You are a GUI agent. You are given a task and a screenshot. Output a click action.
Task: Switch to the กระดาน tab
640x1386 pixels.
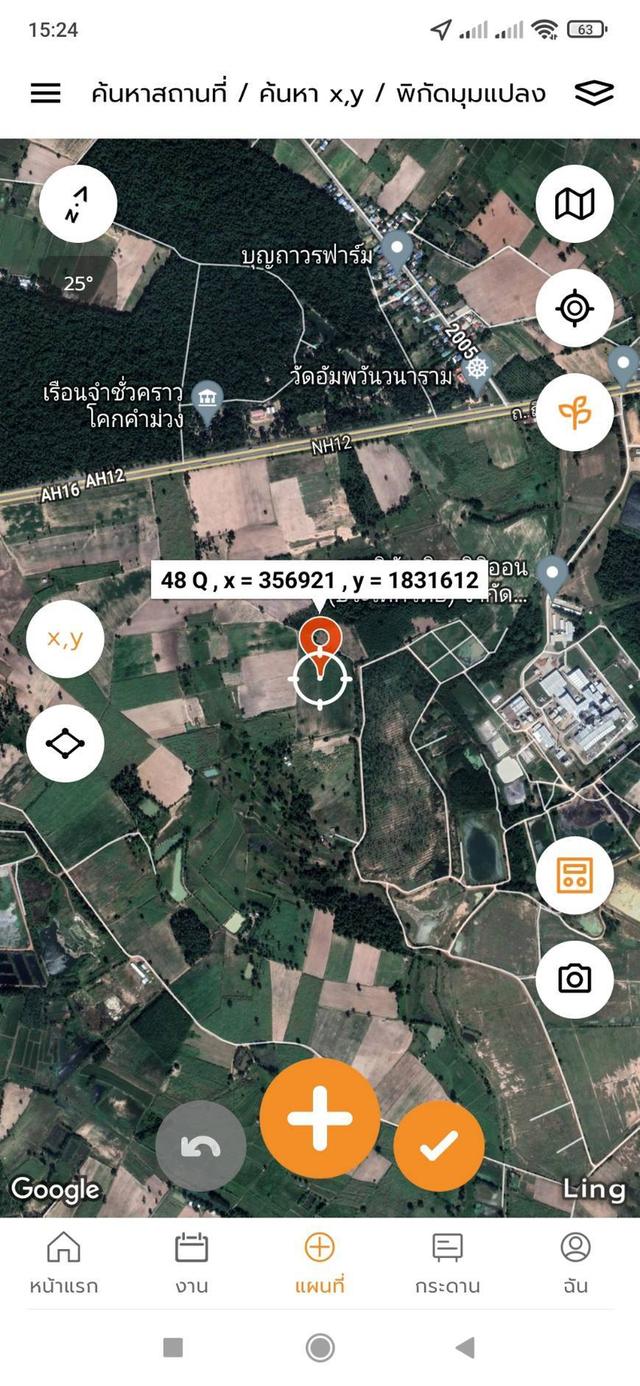tap(447, 1262)
